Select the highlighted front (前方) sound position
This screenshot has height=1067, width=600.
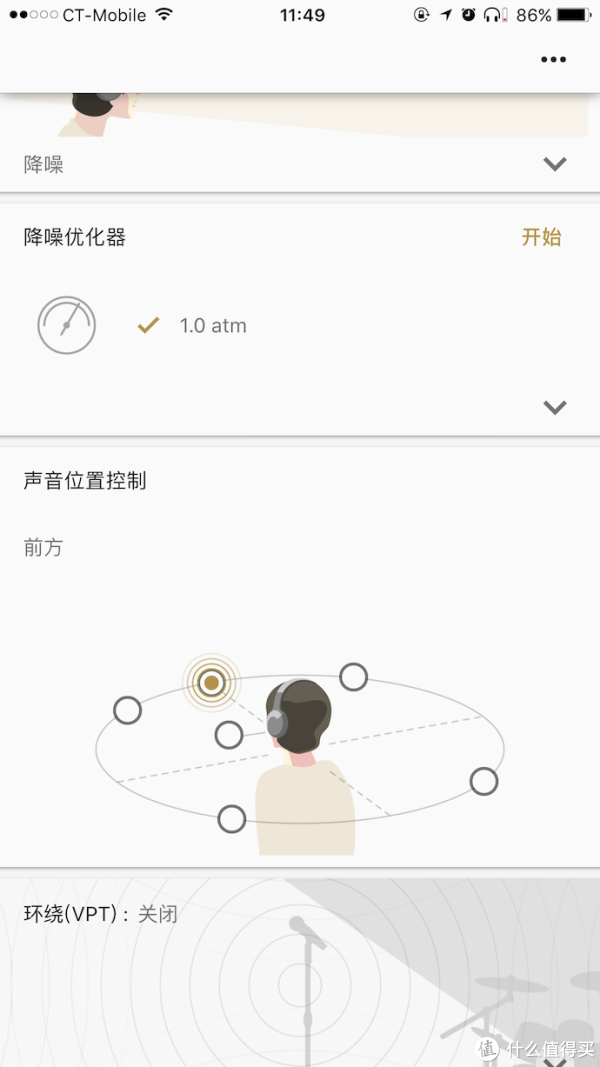click(211, 683)
